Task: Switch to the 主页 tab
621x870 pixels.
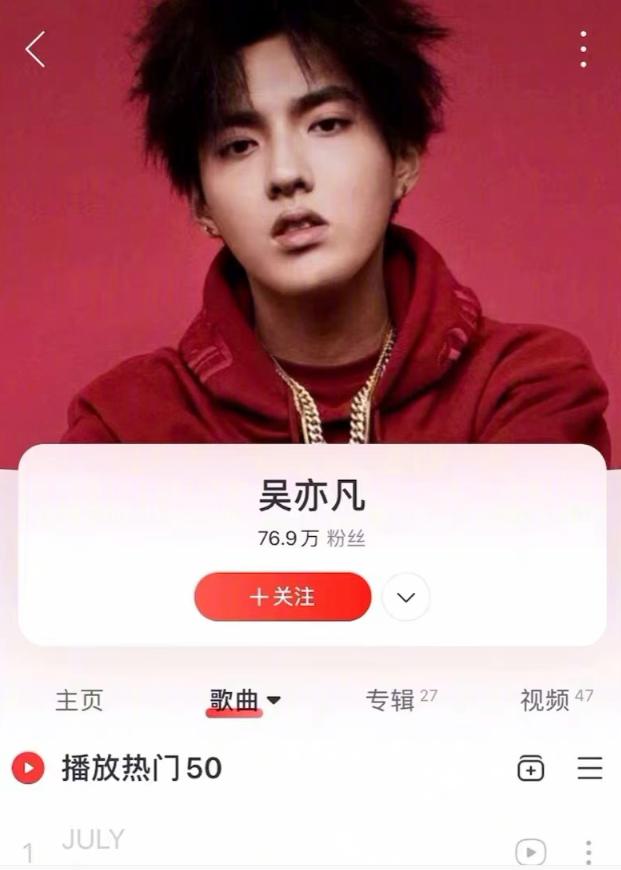Action: click(x=79, y=700)
